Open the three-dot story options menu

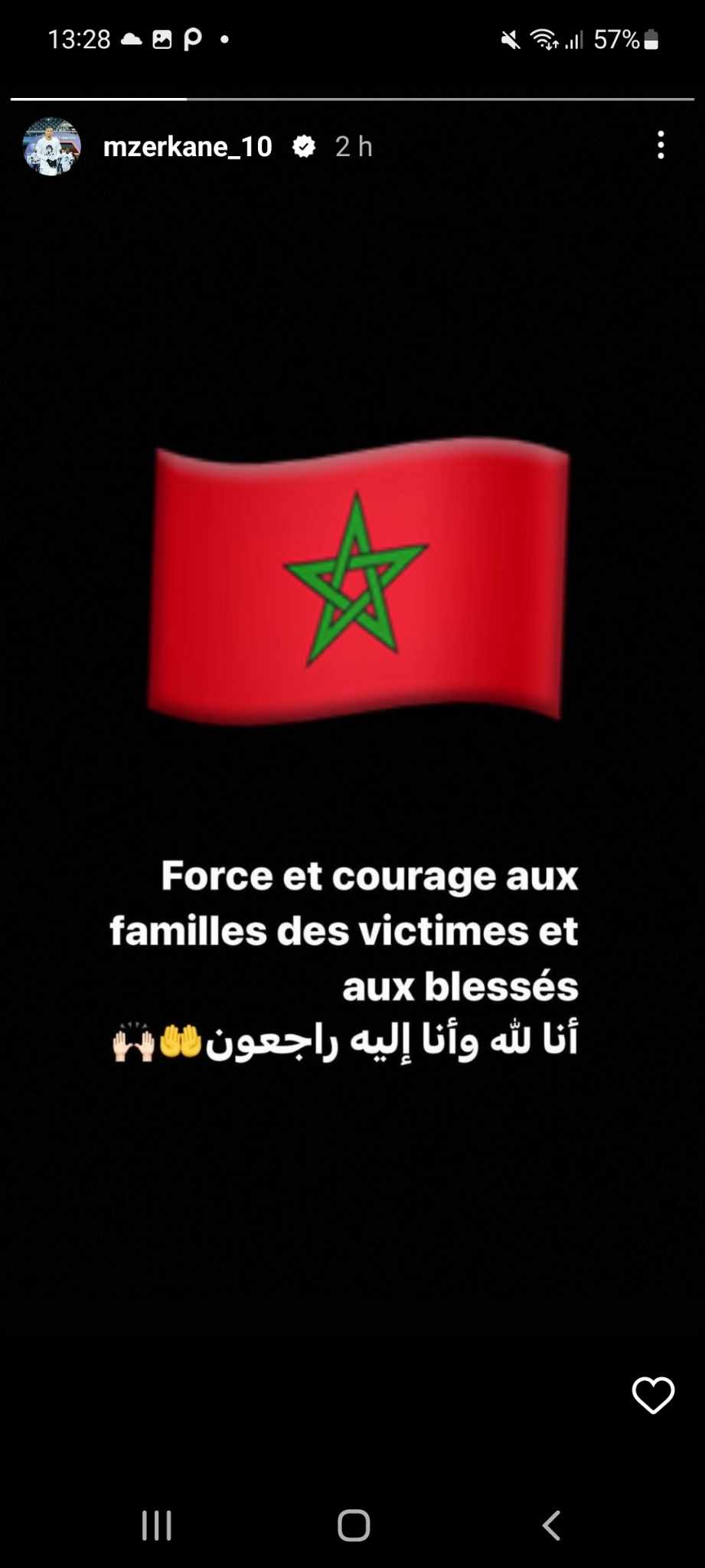click(x=661, y=145)
